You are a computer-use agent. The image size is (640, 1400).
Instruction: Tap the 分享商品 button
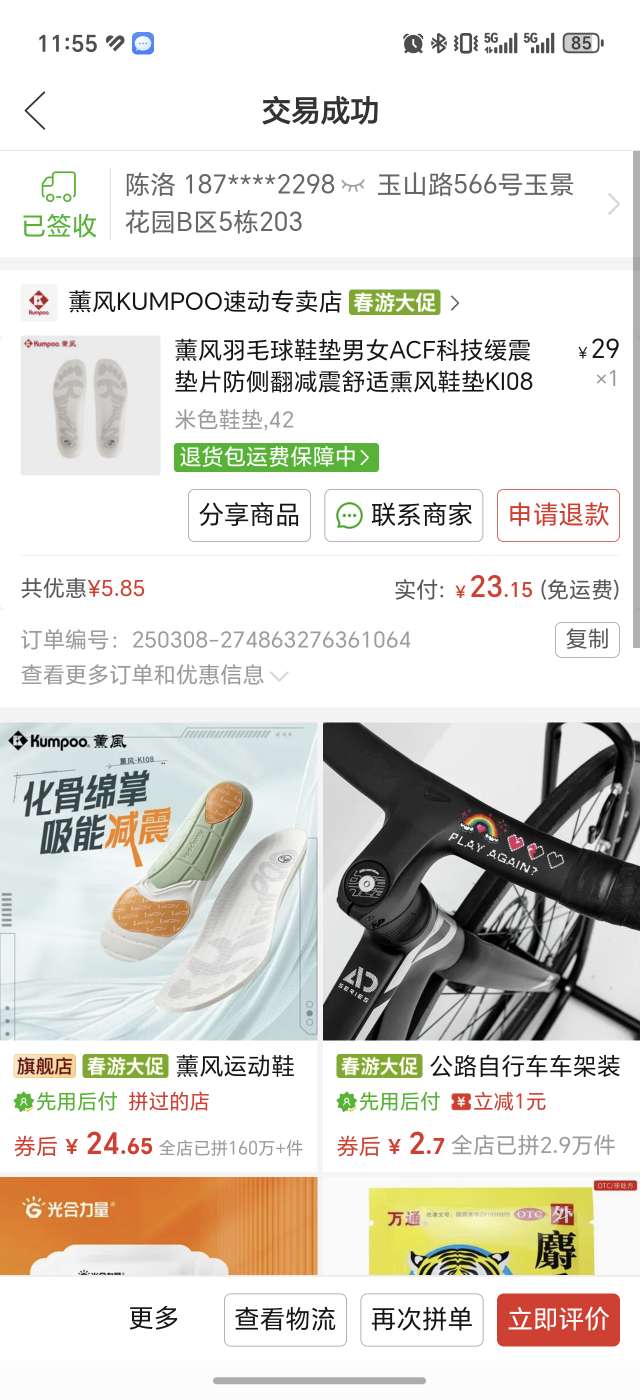(x=249, y=515)
